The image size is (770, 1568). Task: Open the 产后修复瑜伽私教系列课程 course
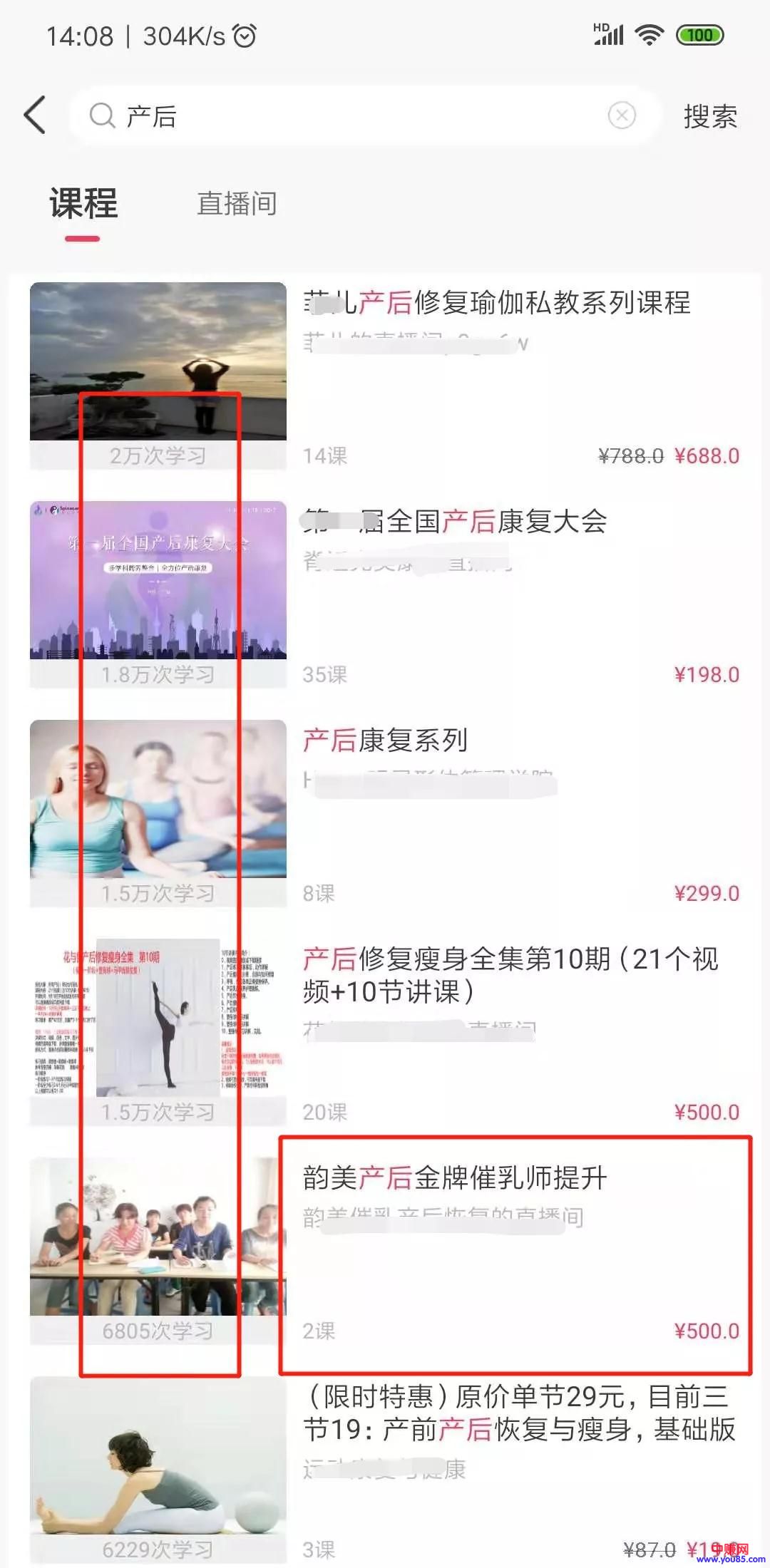pos(497,303)
